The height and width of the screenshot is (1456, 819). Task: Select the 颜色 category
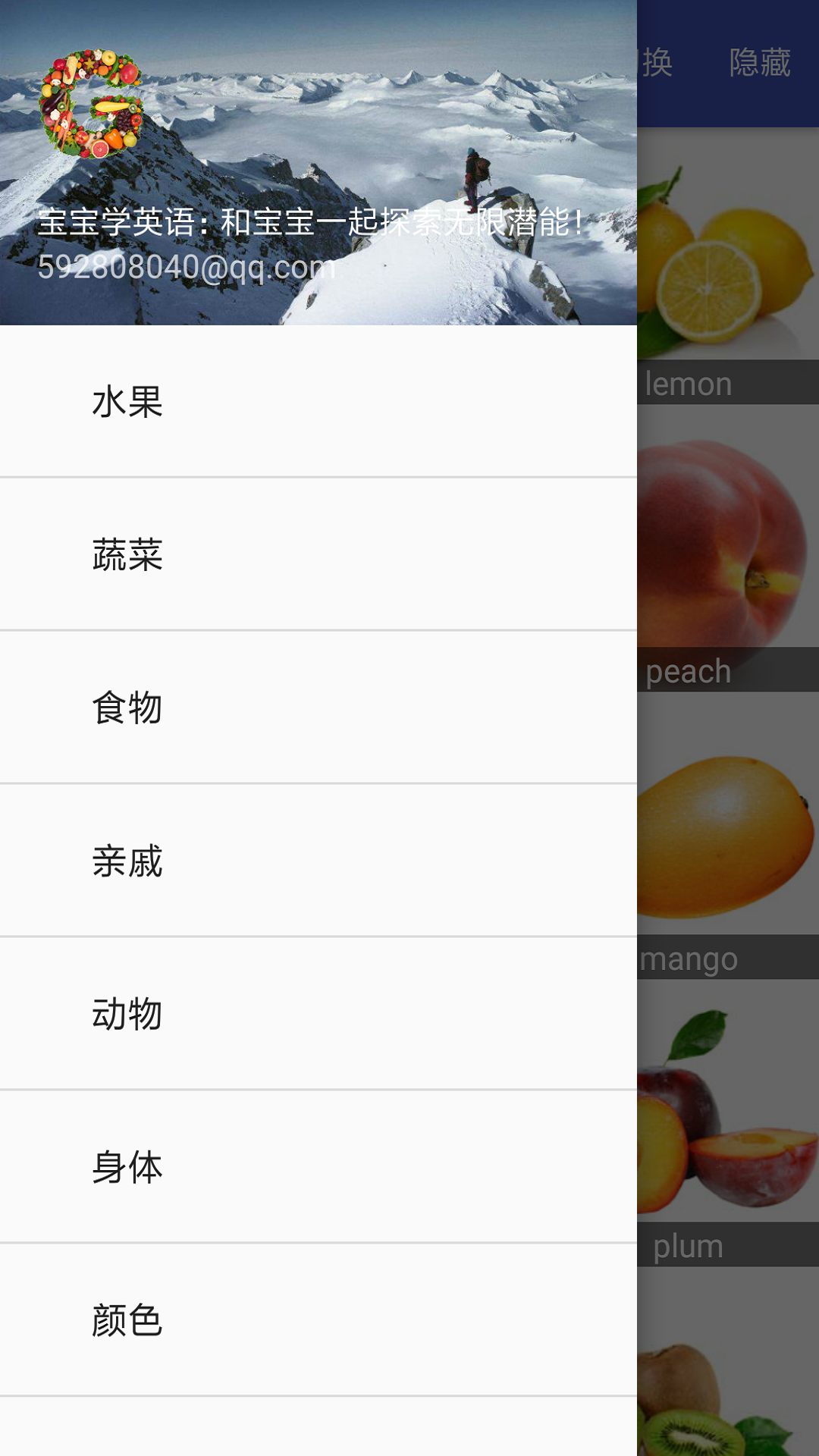click(x=318, y=1320)
